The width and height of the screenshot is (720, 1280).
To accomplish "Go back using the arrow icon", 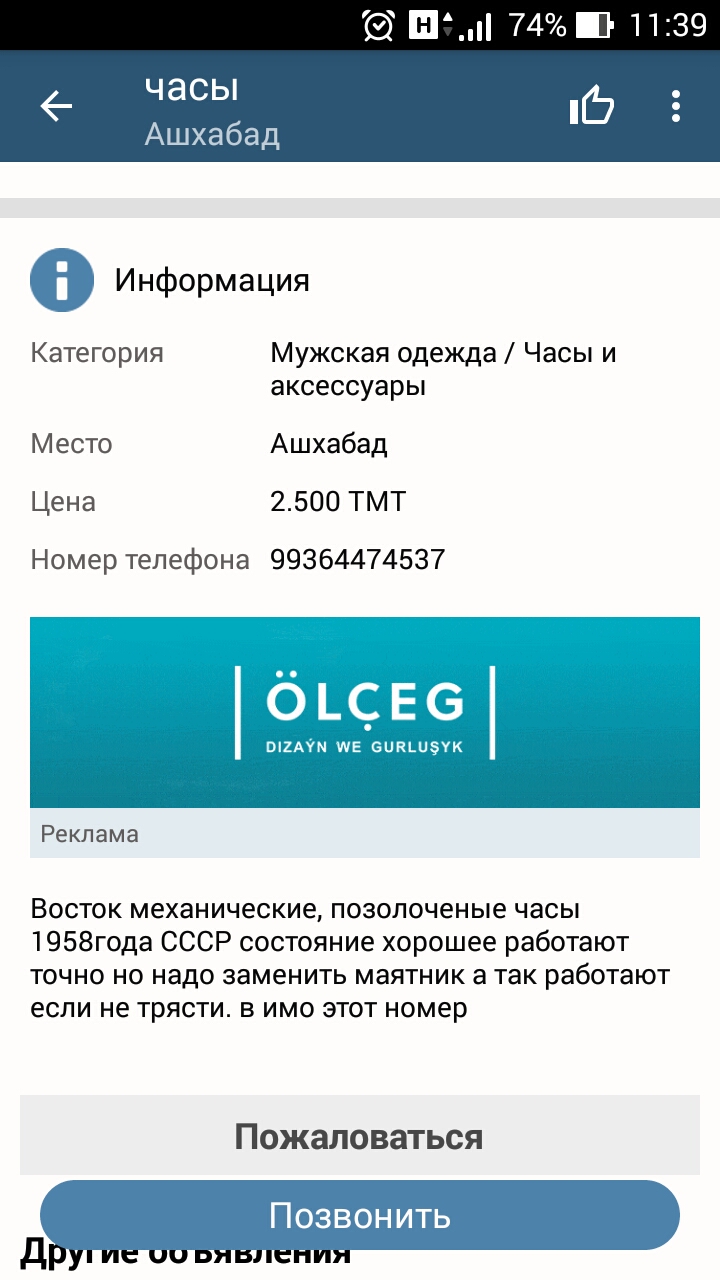I will click(x=56, y=106).
